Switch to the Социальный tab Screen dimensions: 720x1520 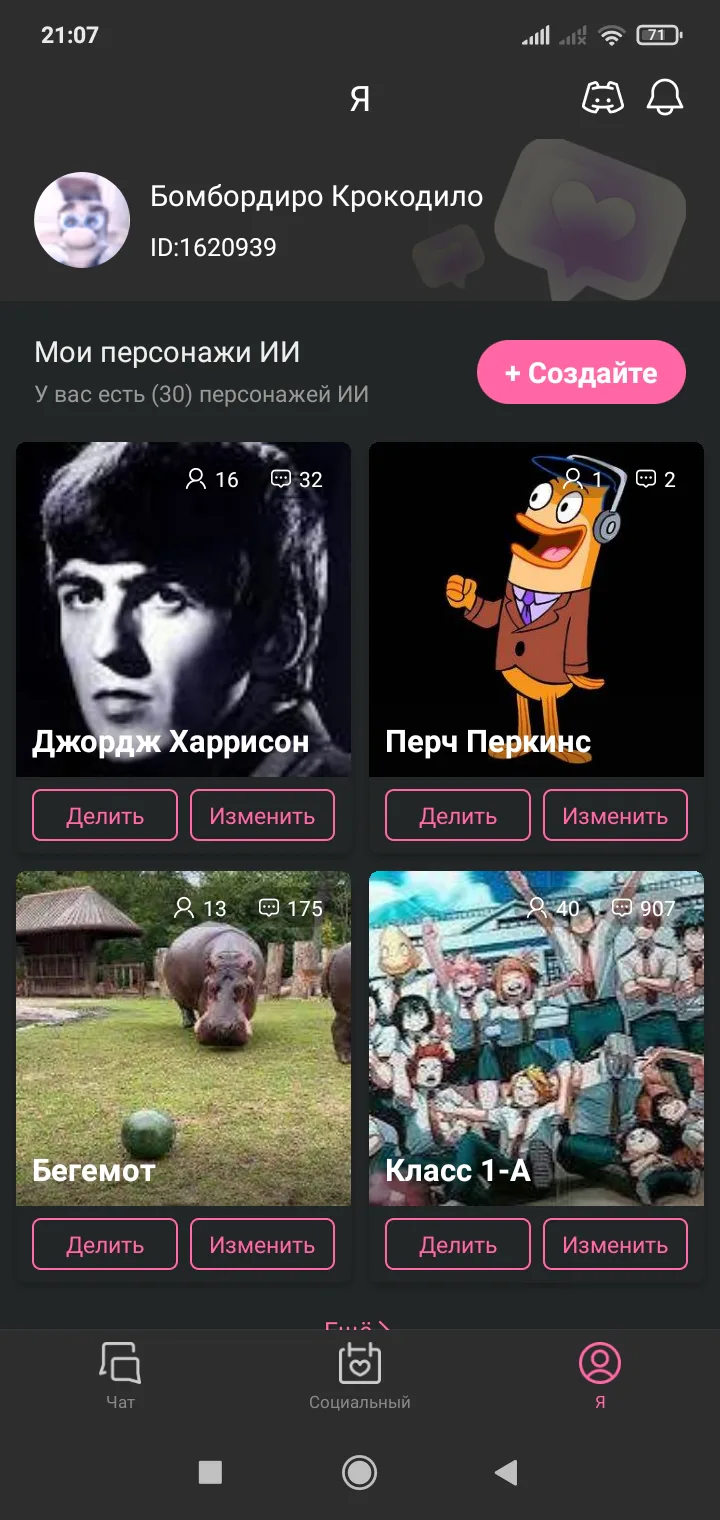[x=360, y=1375]
